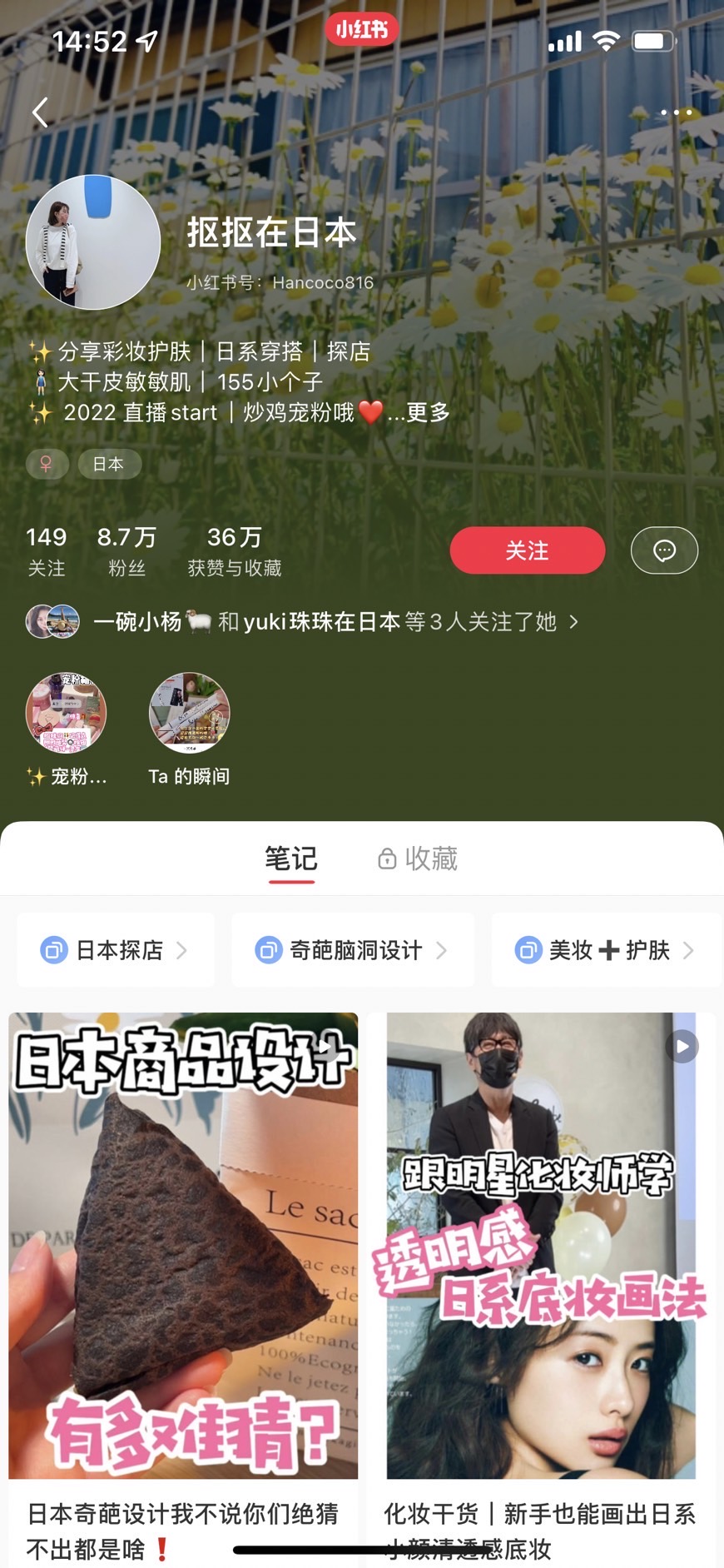Open the 奇葩脑洞设计 collection
The image size is (724, 1568).
352,950
